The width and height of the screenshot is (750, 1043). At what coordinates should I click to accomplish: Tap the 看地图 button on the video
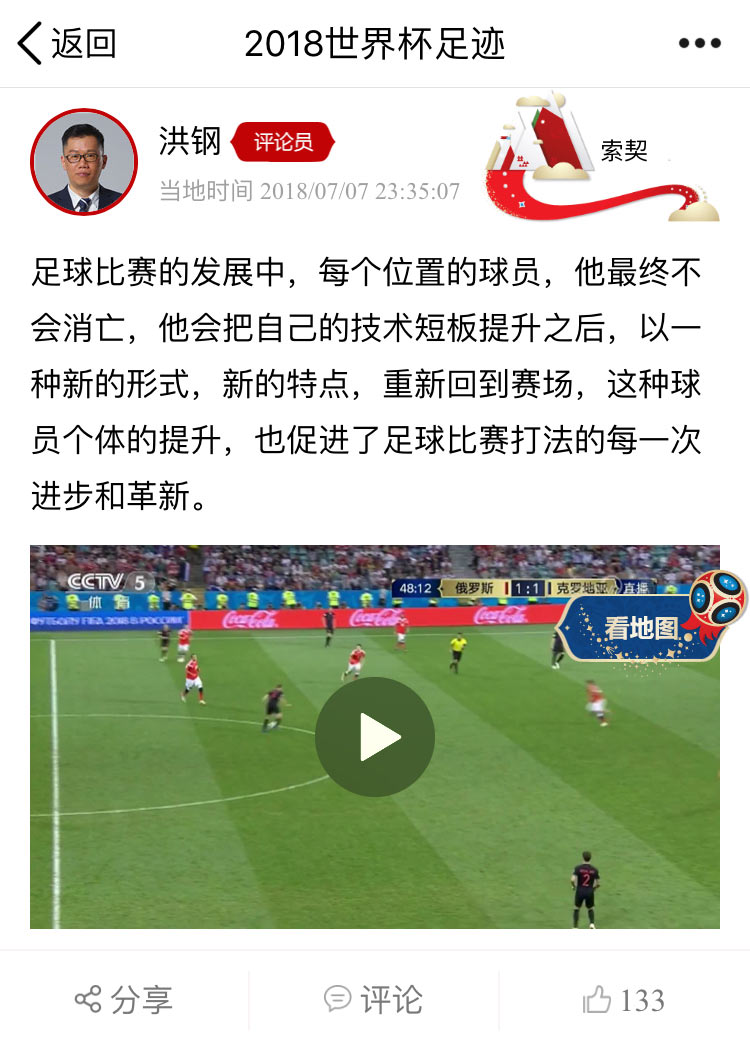pyautogui.click(x=642, y=629)
